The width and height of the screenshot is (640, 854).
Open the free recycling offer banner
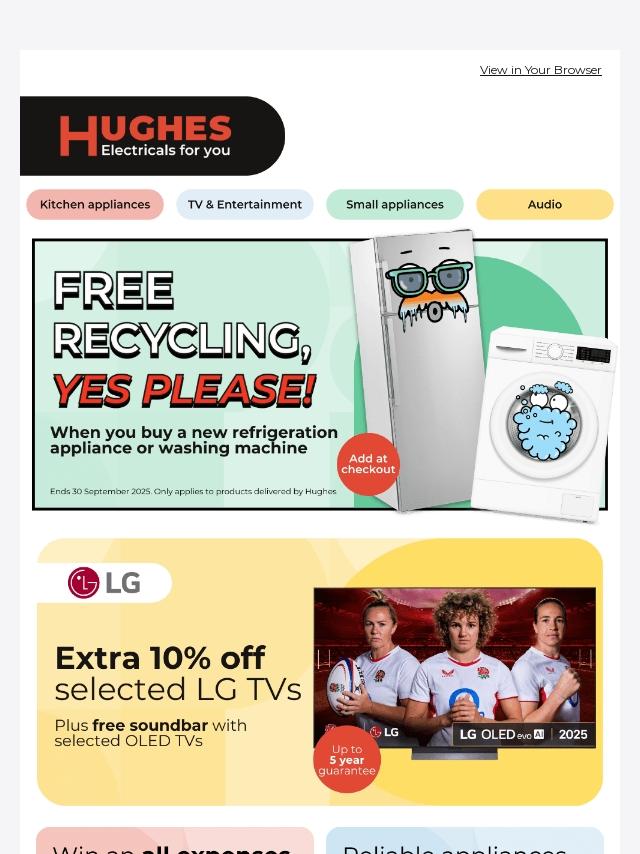coord(320,375)
